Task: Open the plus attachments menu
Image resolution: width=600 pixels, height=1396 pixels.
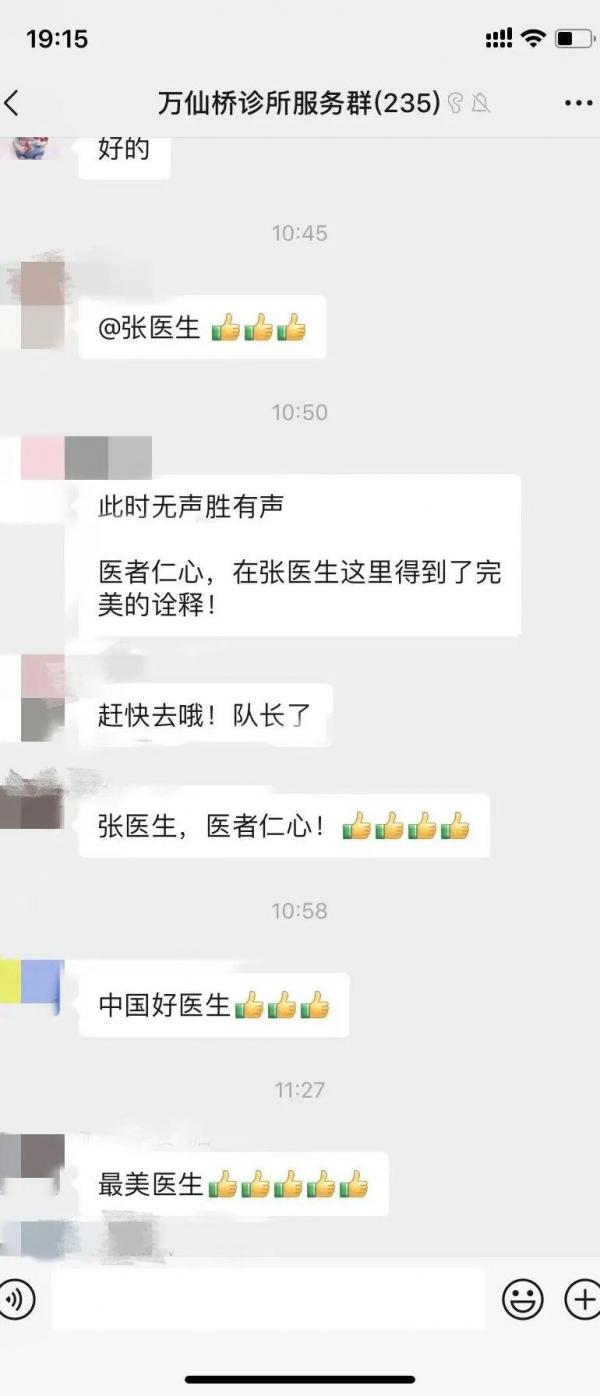Action: [x=582, y=1300]
